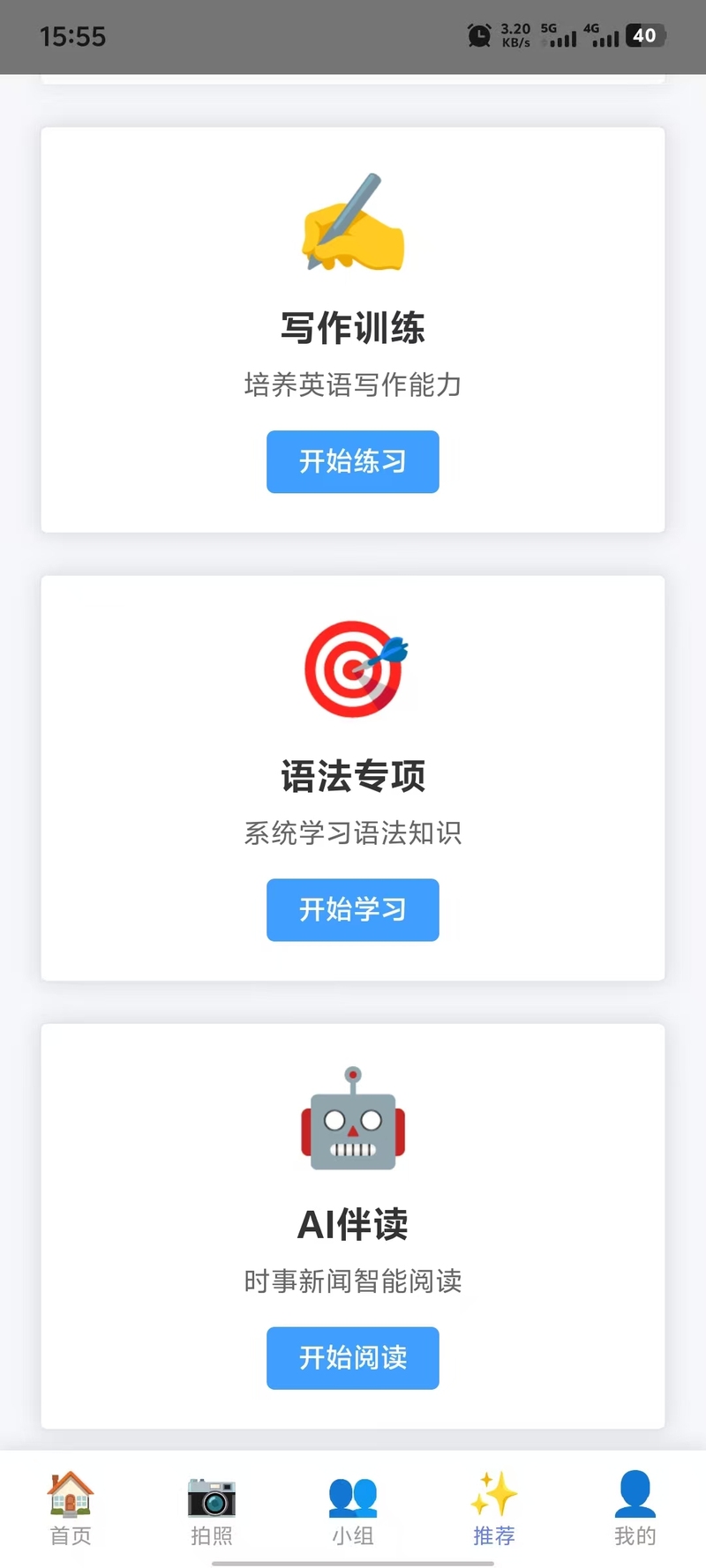This screenshot has height=1568, width=706.
Task: Open the 小组 groups tab
Action: pos(353,1508)
